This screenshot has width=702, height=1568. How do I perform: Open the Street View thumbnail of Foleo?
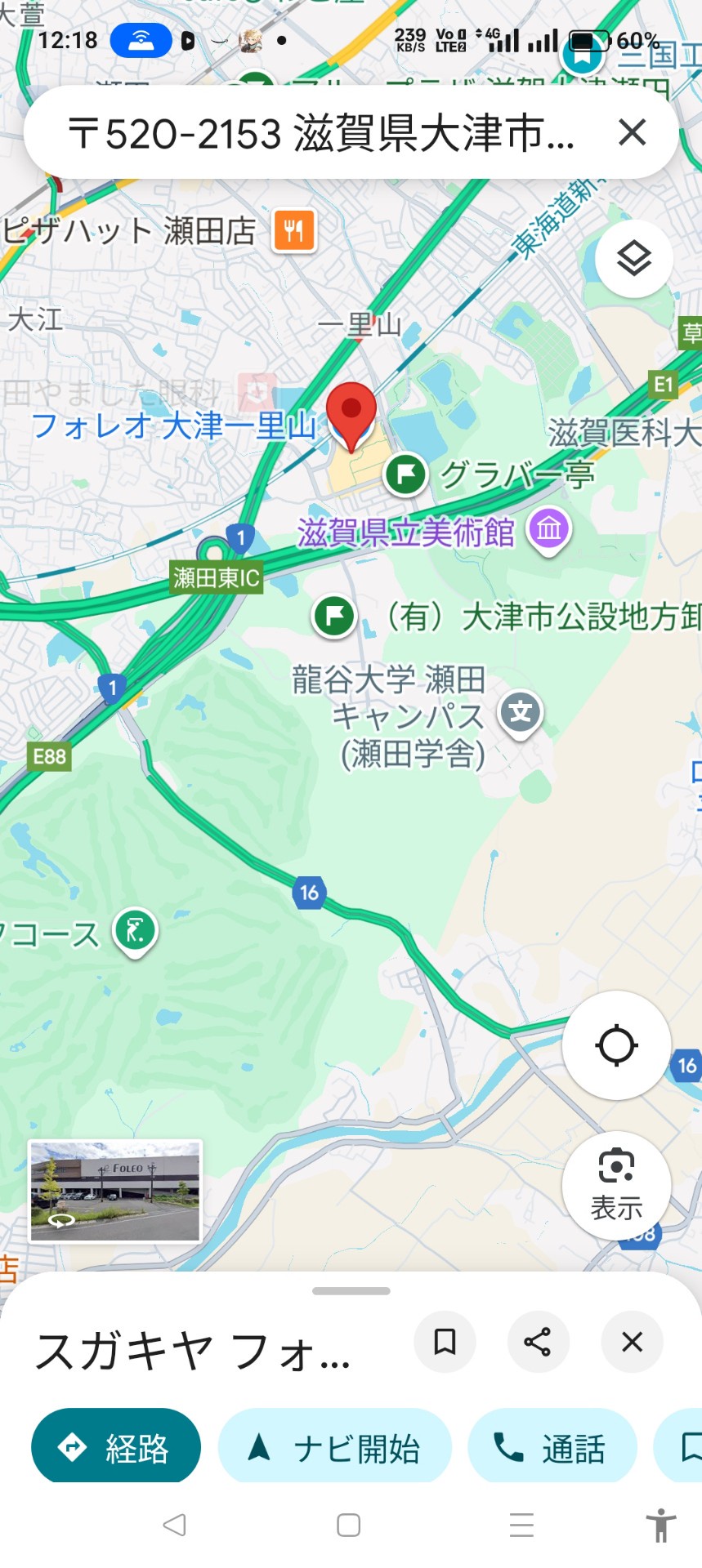pos(115,1191)
